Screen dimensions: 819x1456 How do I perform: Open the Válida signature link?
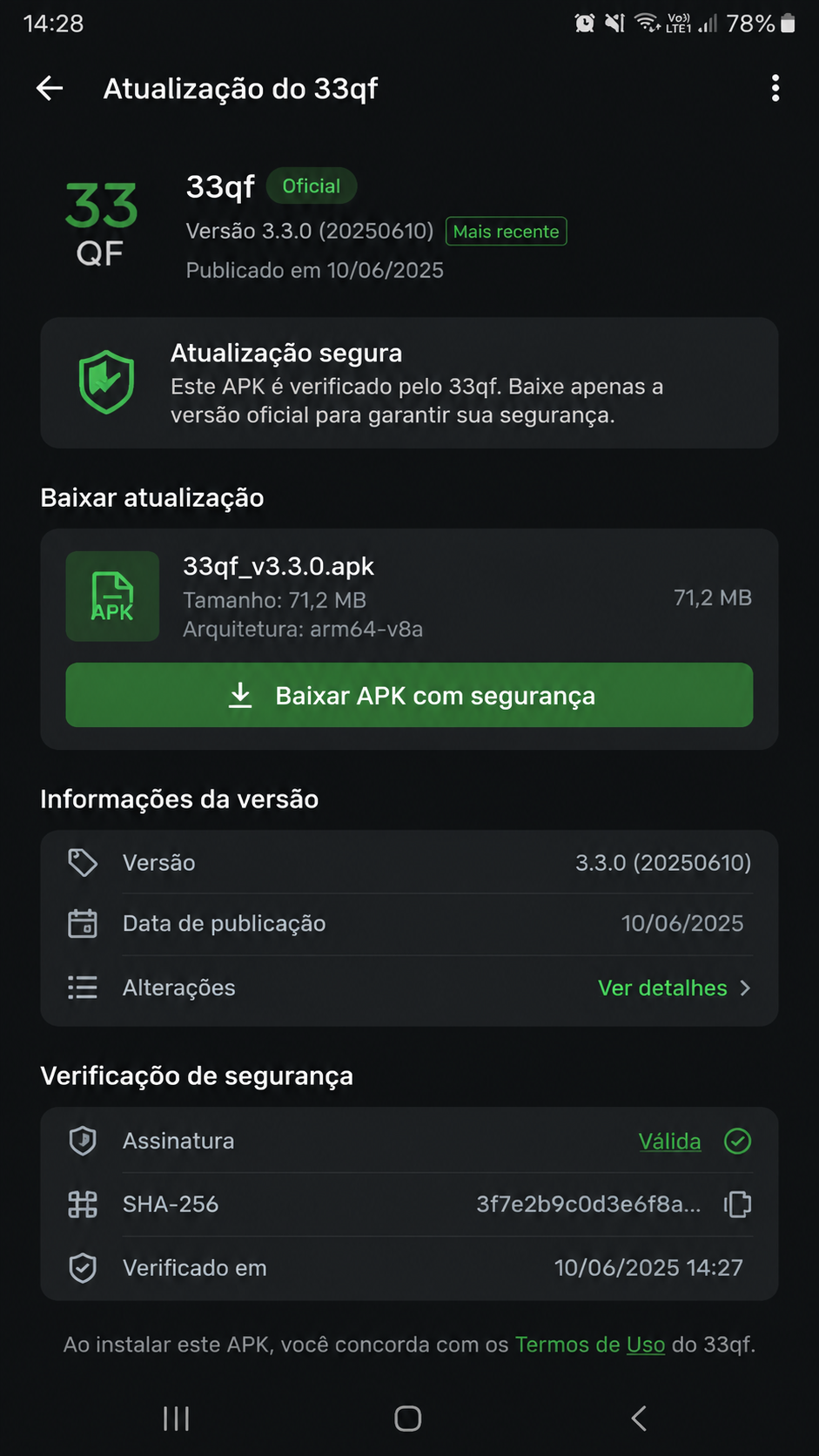point(669,1141)
